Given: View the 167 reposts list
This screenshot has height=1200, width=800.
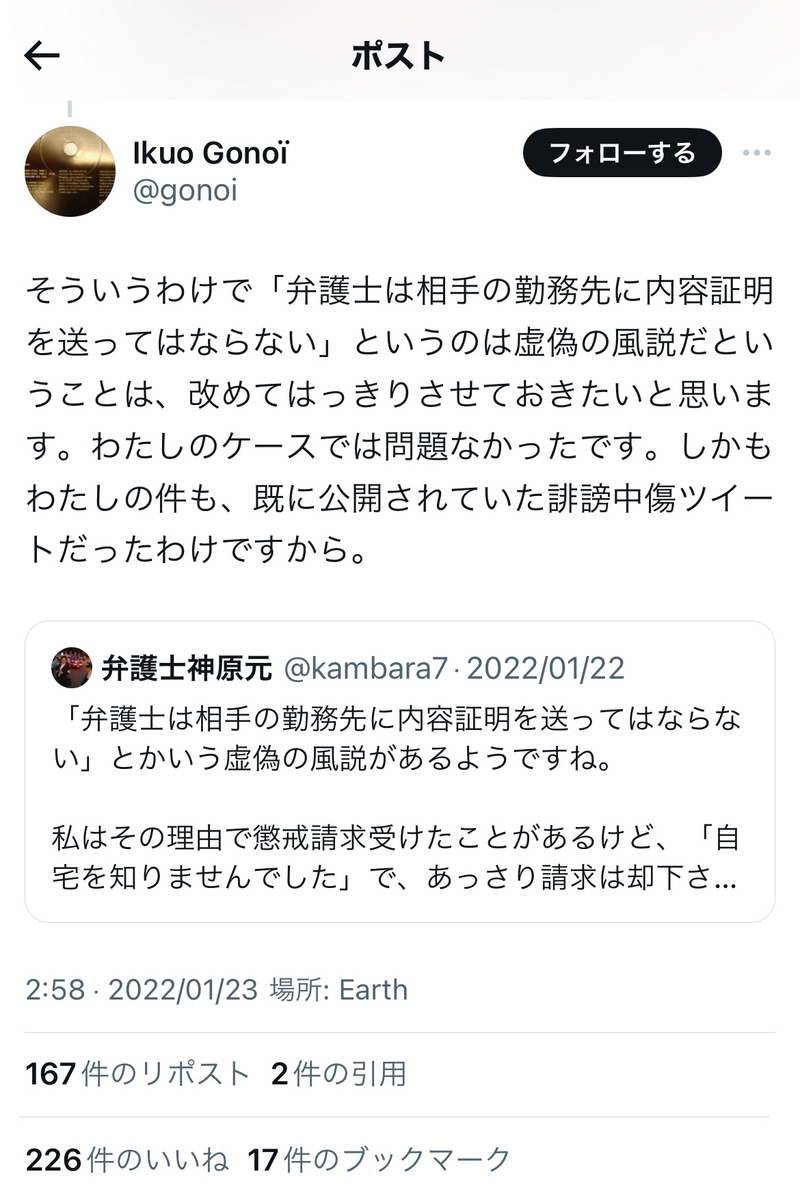Looking at the screenshot, I should 138,1074.
